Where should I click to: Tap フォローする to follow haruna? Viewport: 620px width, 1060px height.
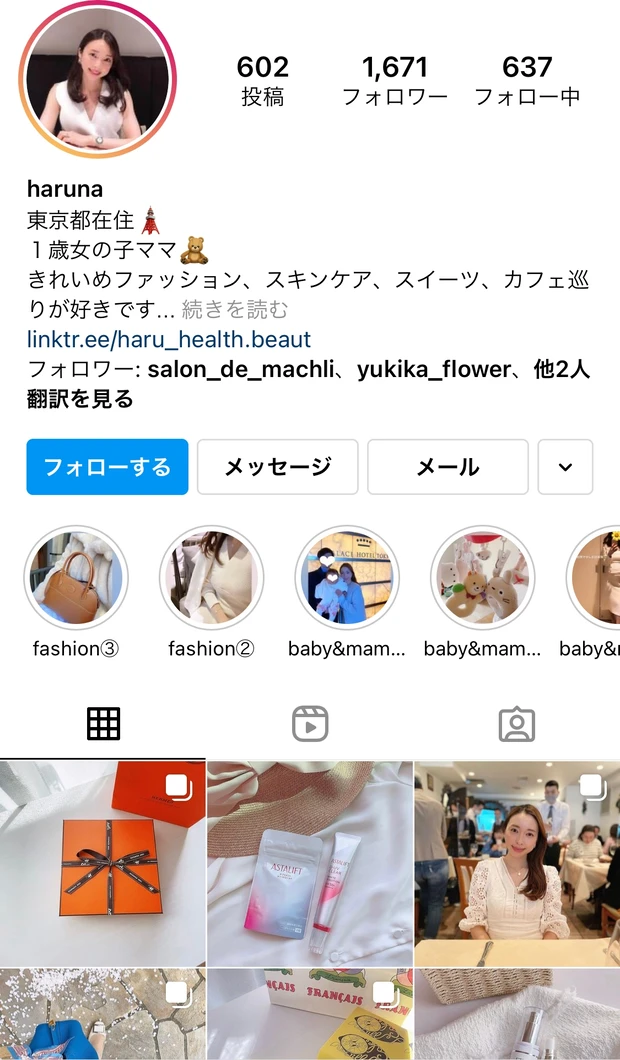(x=107, y=467)
